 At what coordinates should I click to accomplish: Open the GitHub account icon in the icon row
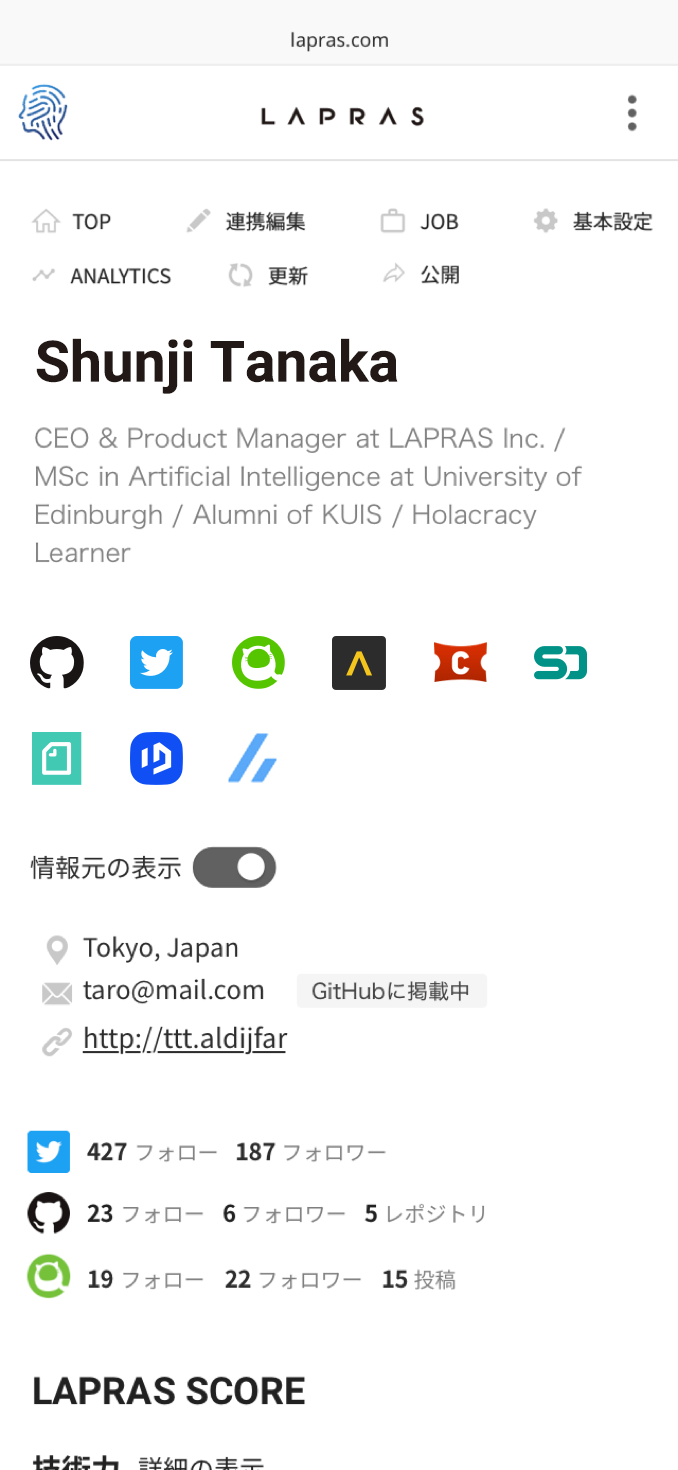pos(57,662)
